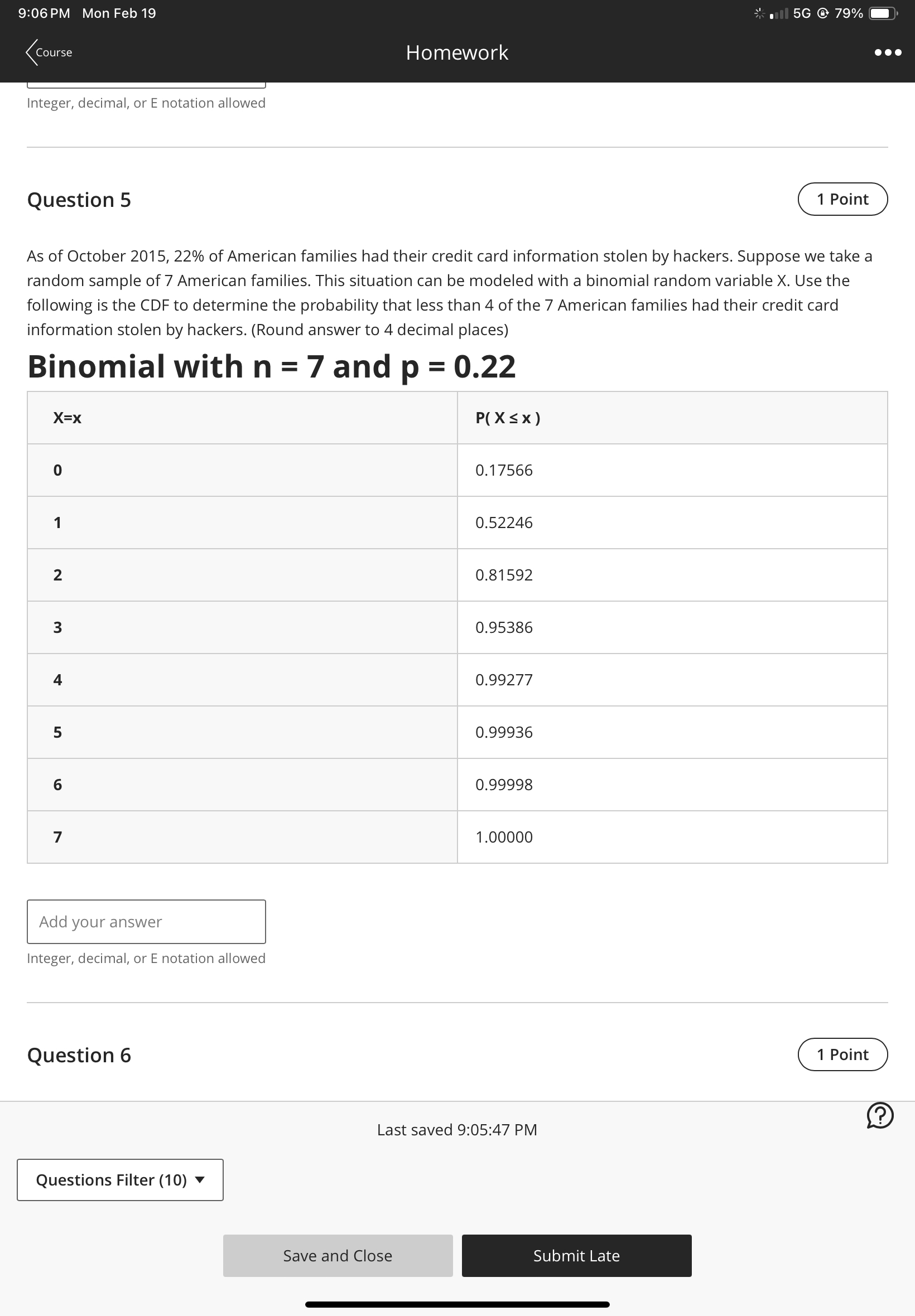Open the Questions Filter (10) dropdown

(119, 1179)
